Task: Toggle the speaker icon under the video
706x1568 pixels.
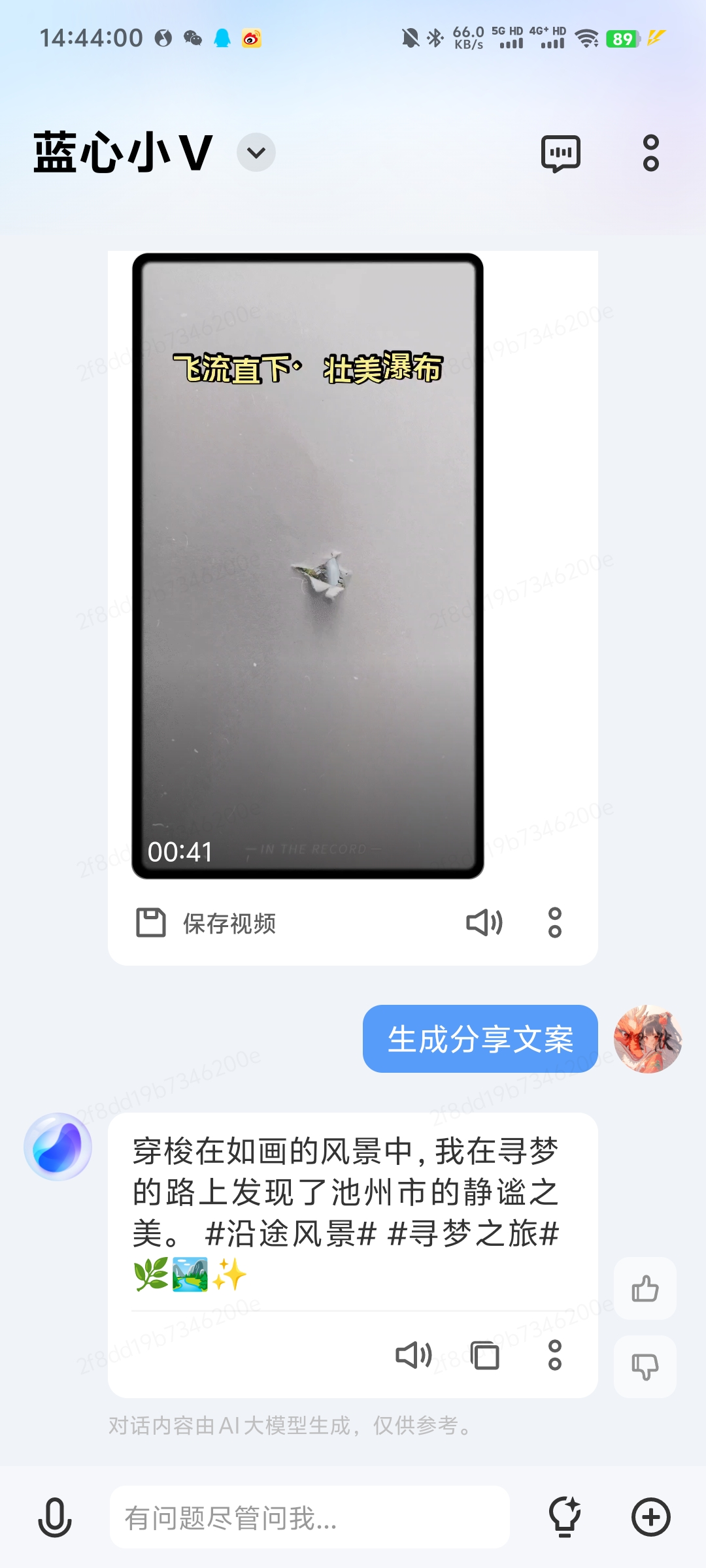Action: [x=484, y=923]
